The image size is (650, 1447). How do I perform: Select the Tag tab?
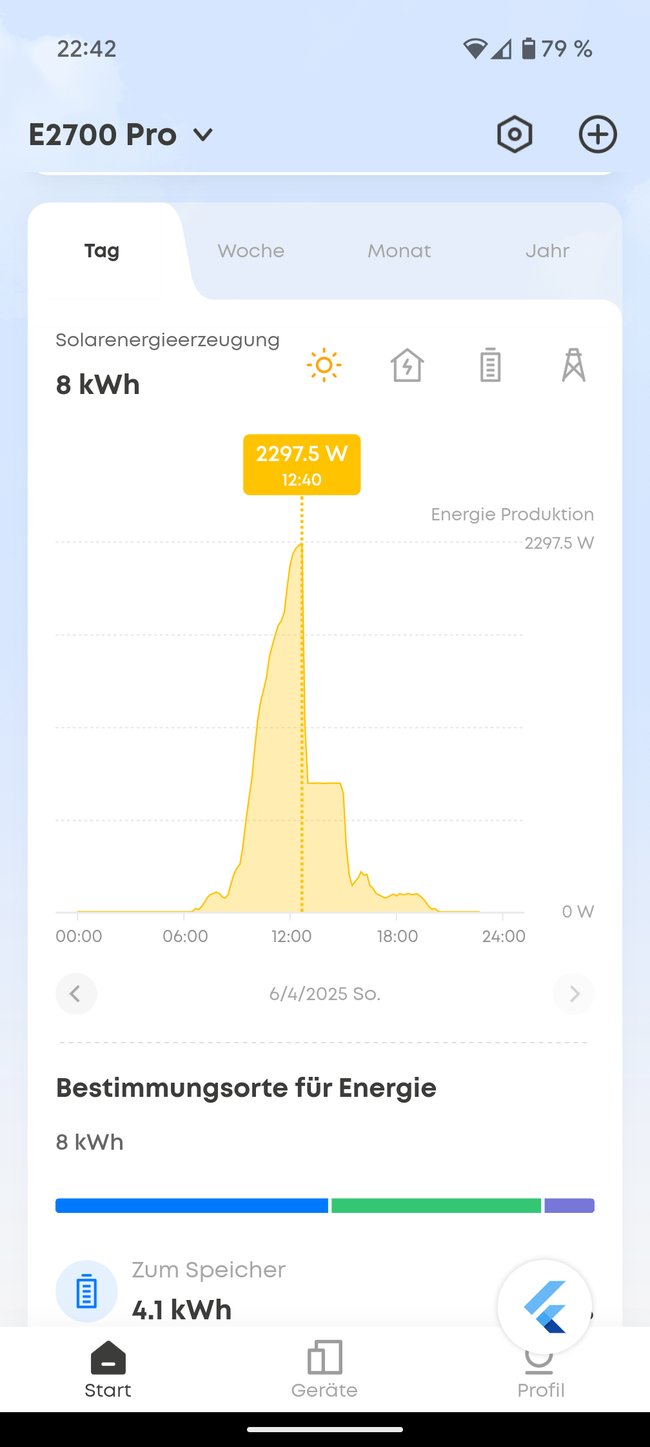(x=102, y=251)
